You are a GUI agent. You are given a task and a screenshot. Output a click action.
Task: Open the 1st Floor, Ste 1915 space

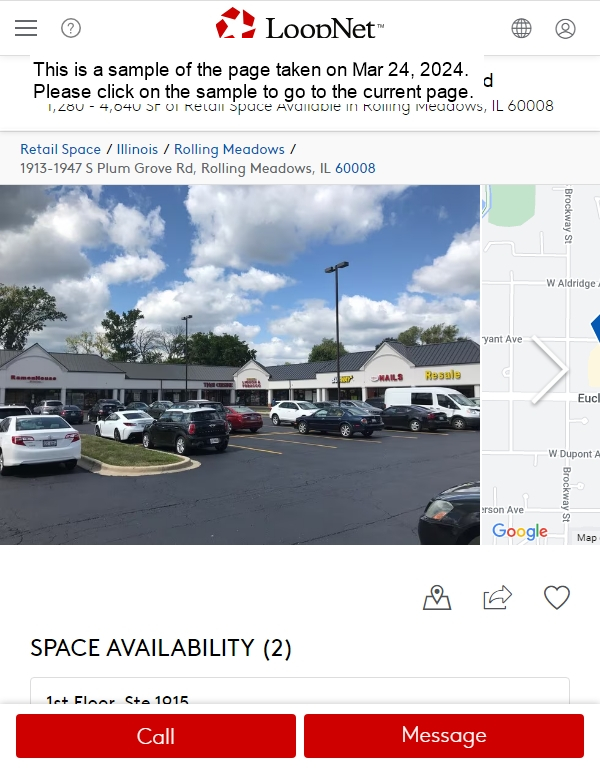pos(118,699)
